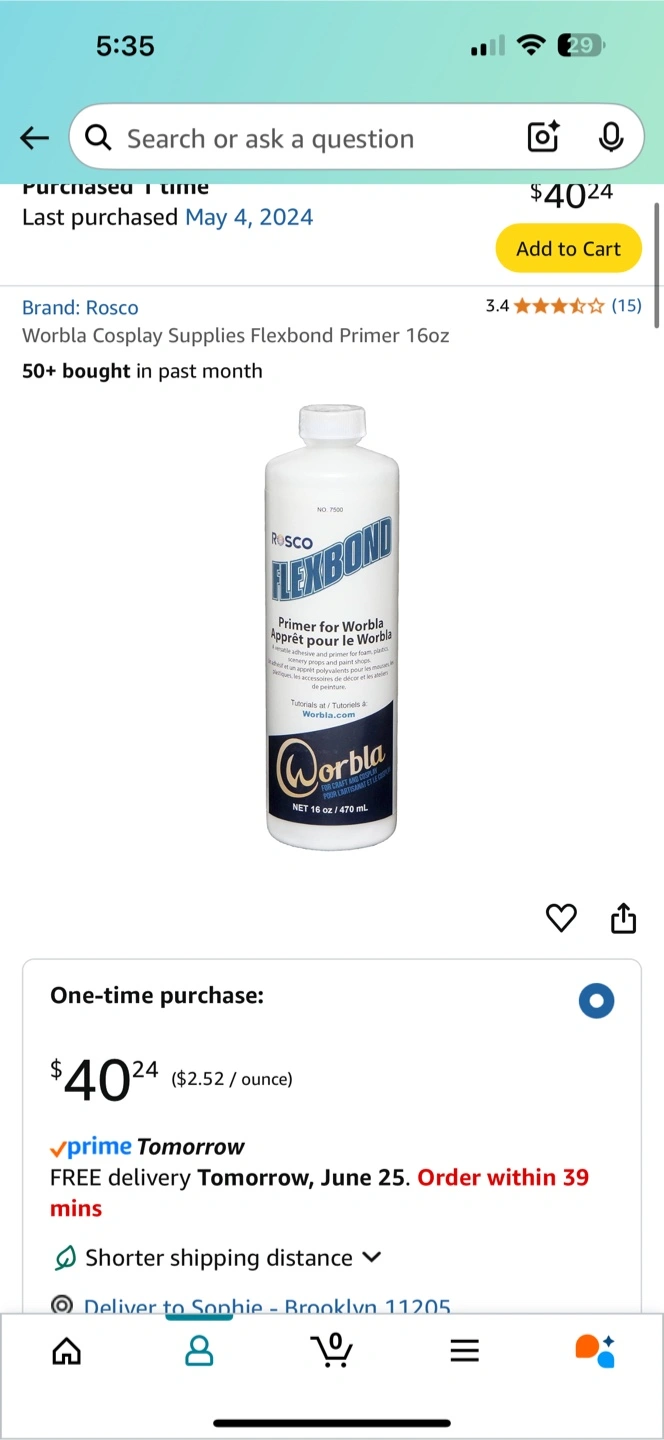The width and height of the screenshot is (664, 1440).
Task: Change delivery address for Sophie - Brooklyn
Action: click(266, 1305)
